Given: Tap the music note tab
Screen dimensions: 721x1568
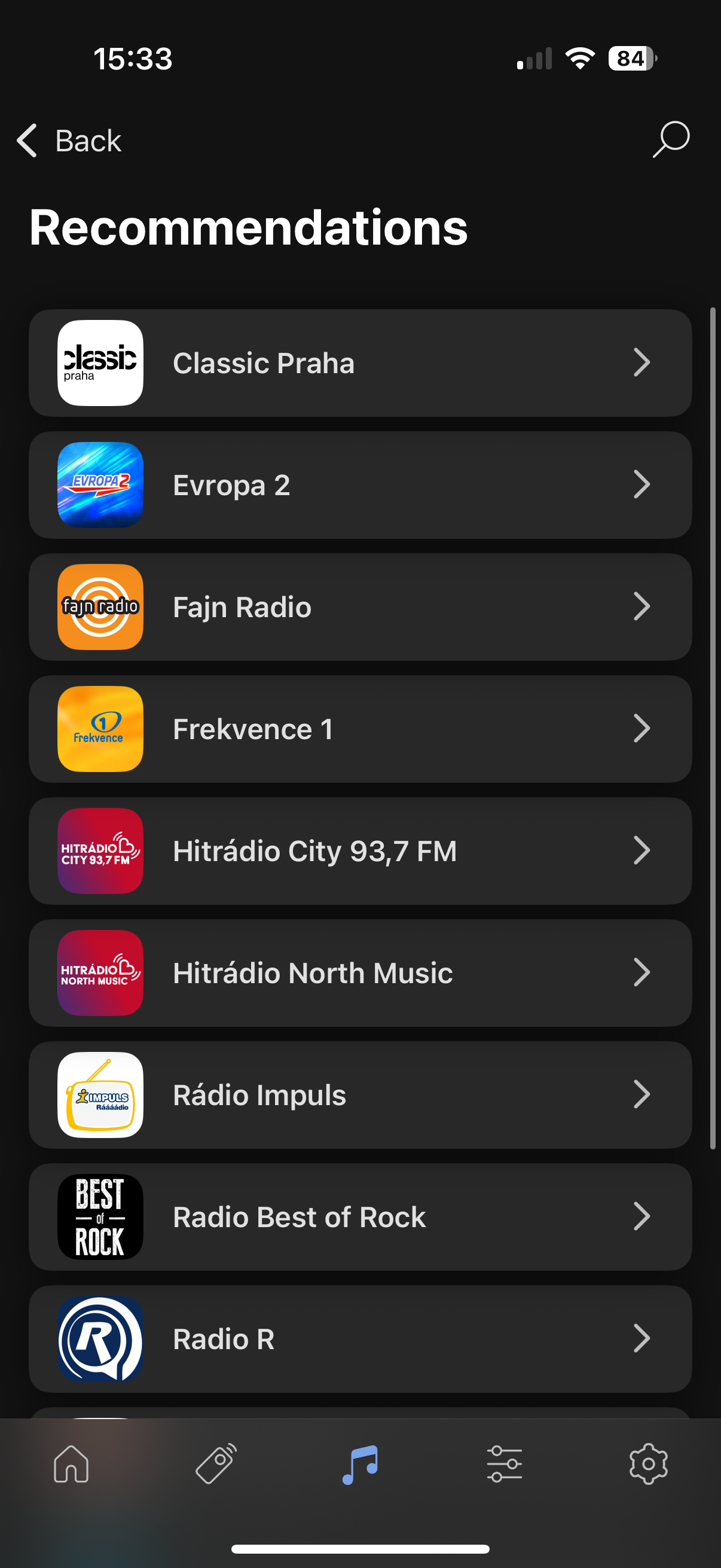Looking at the screenshot, I should coord(360,1464).
